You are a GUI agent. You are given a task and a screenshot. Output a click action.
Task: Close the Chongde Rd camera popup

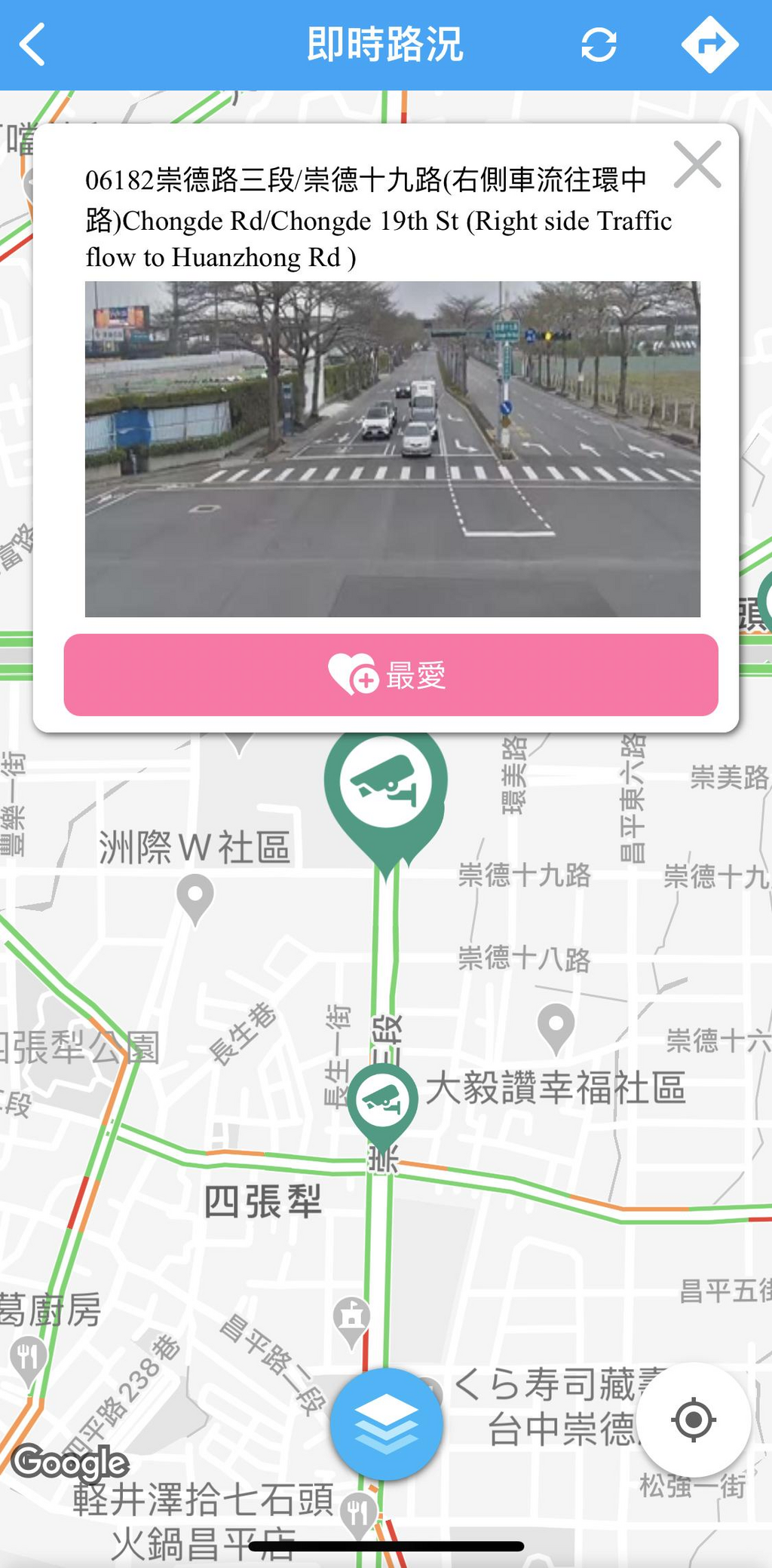(x=697, y=164)
